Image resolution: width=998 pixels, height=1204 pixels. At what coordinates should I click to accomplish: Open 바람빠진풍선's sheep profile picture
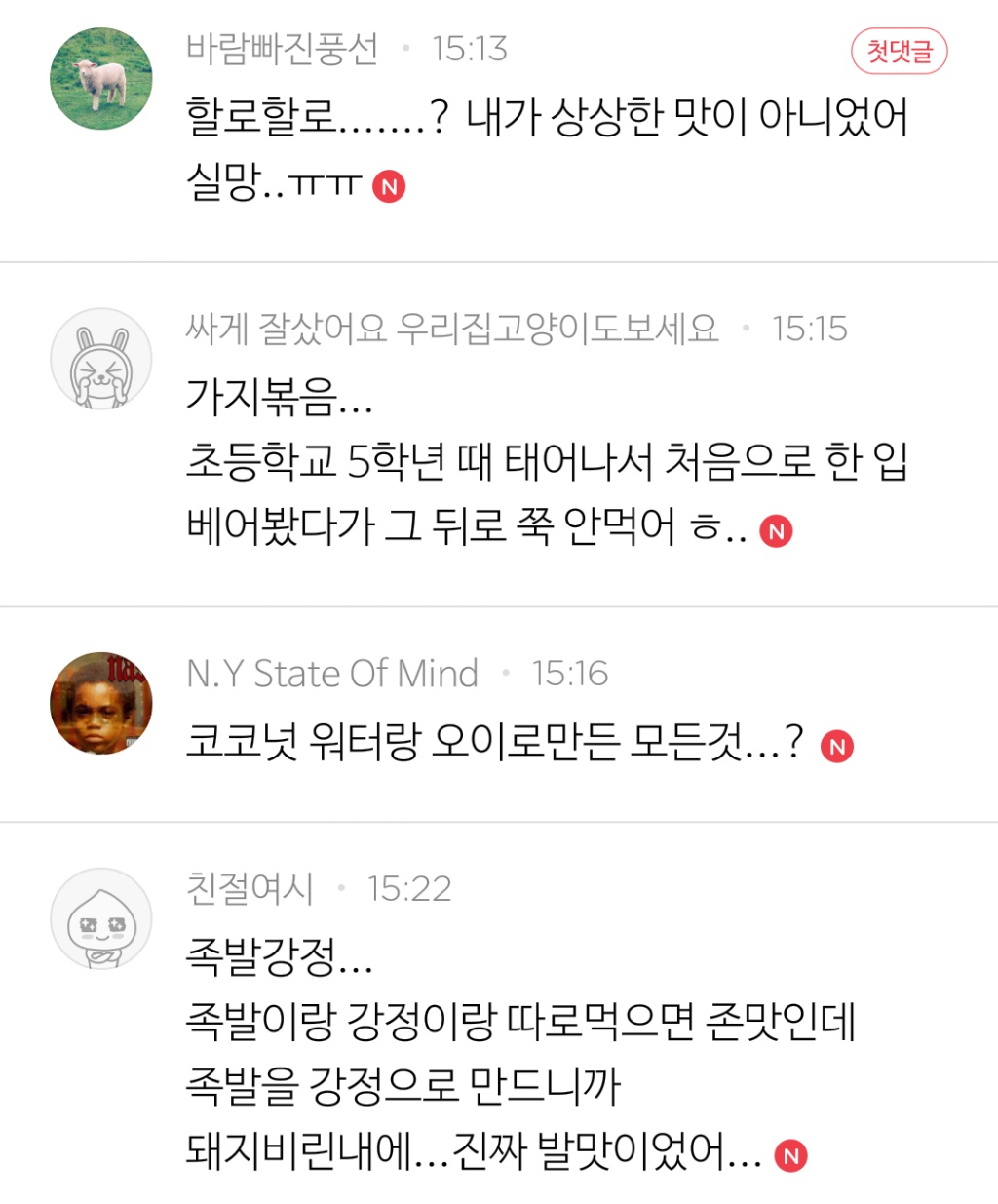(101, 79)
